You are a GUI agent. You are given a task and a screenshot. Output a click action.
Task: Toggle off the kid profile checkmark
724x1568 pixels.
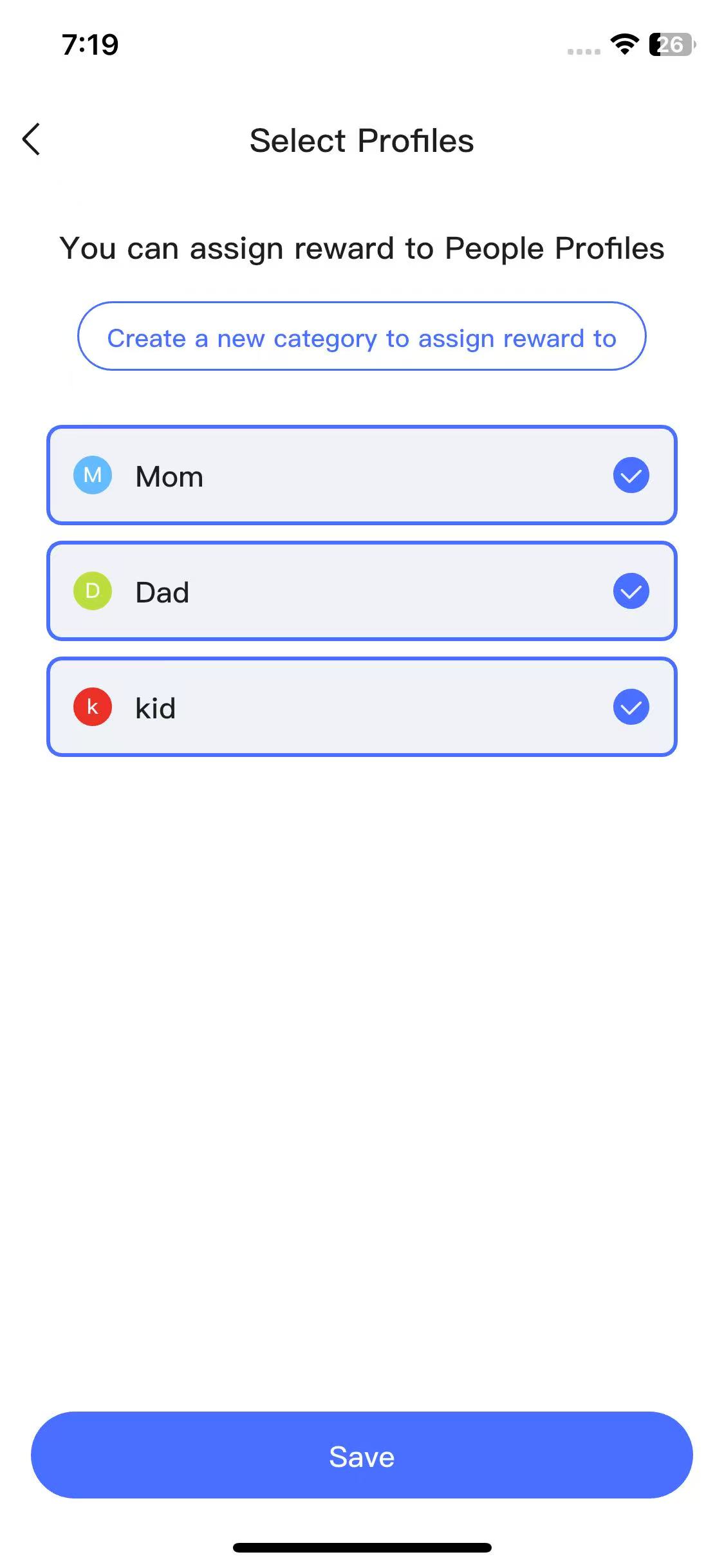click(631, 707)
